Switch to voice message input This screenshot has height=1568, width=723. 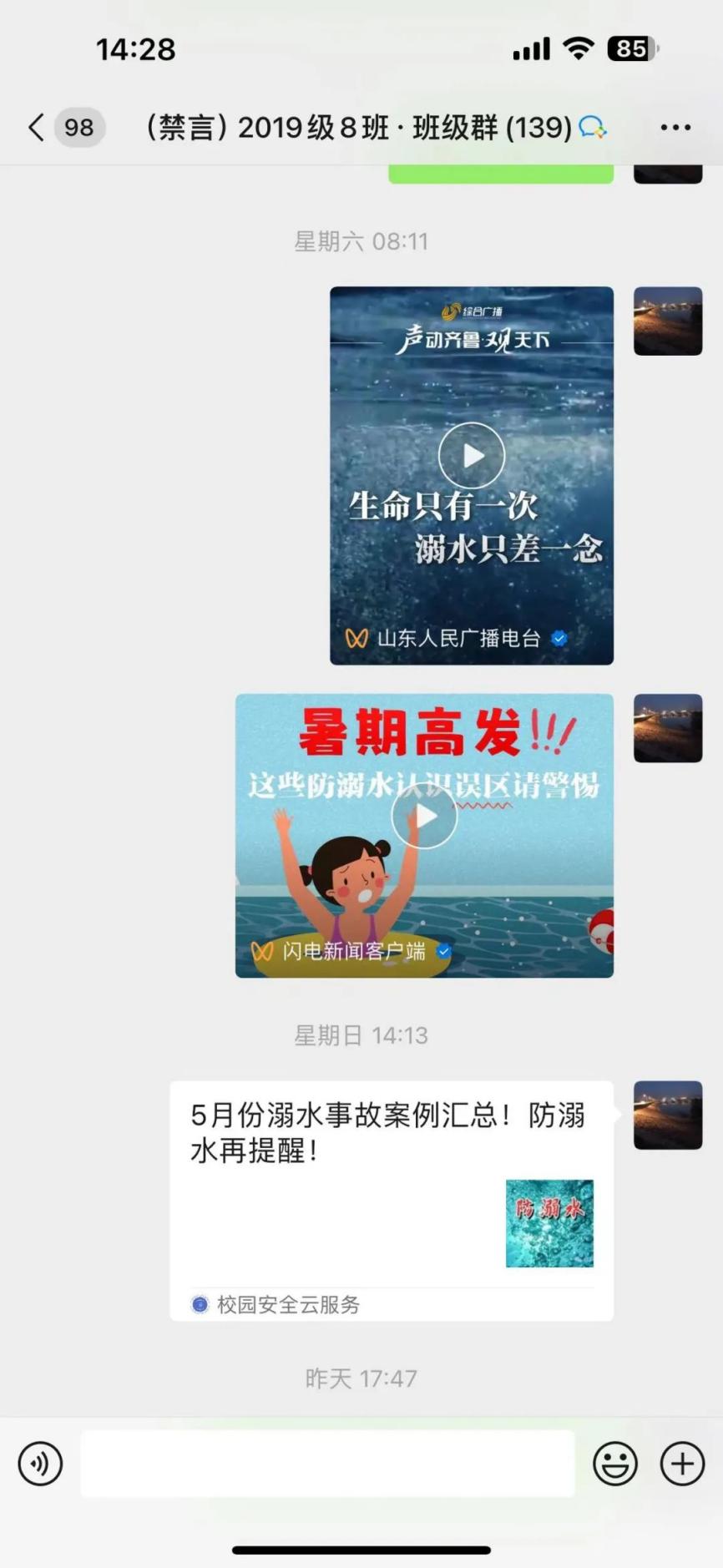[40, 1464]
